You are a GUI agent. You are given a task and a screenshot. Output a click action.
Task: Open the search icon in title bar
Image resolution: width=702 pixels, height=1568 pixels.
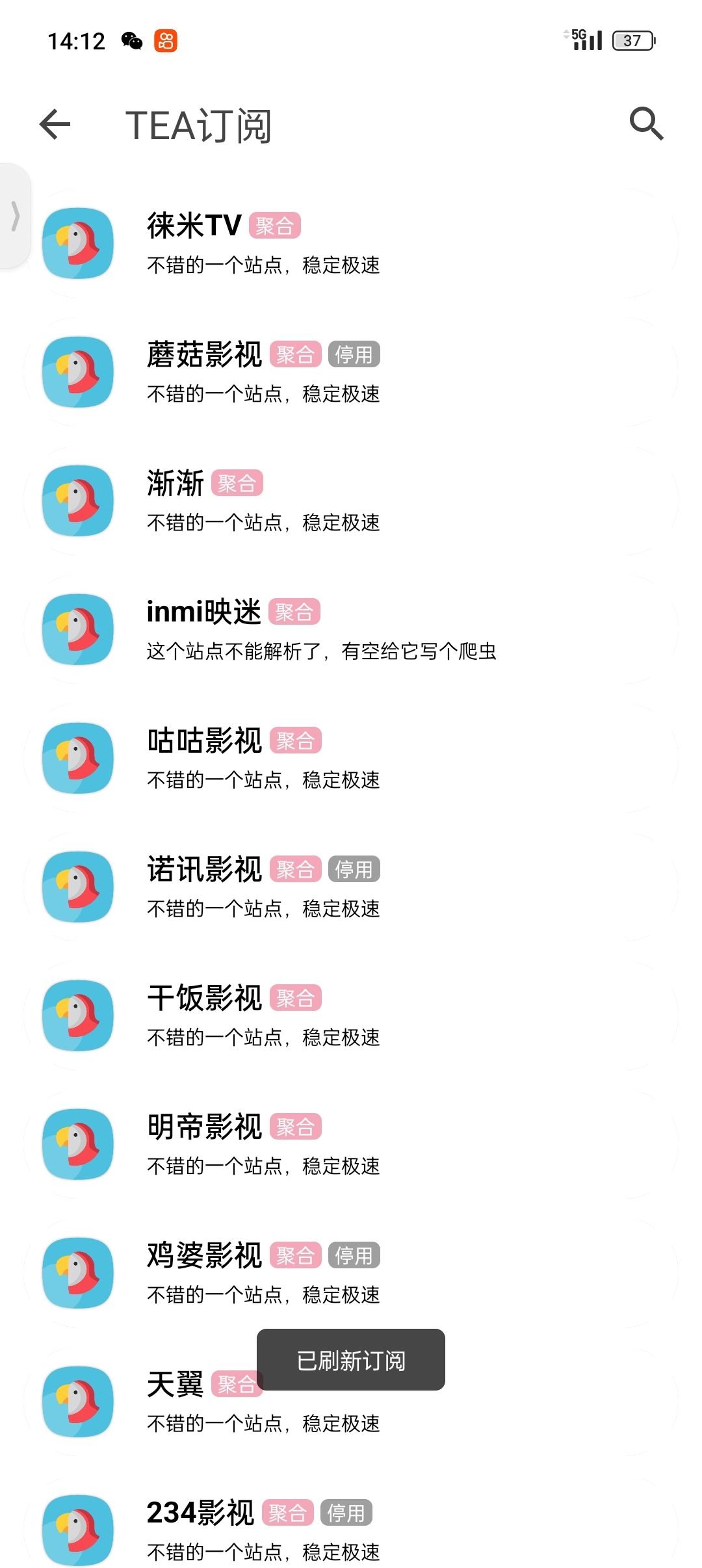645,124
